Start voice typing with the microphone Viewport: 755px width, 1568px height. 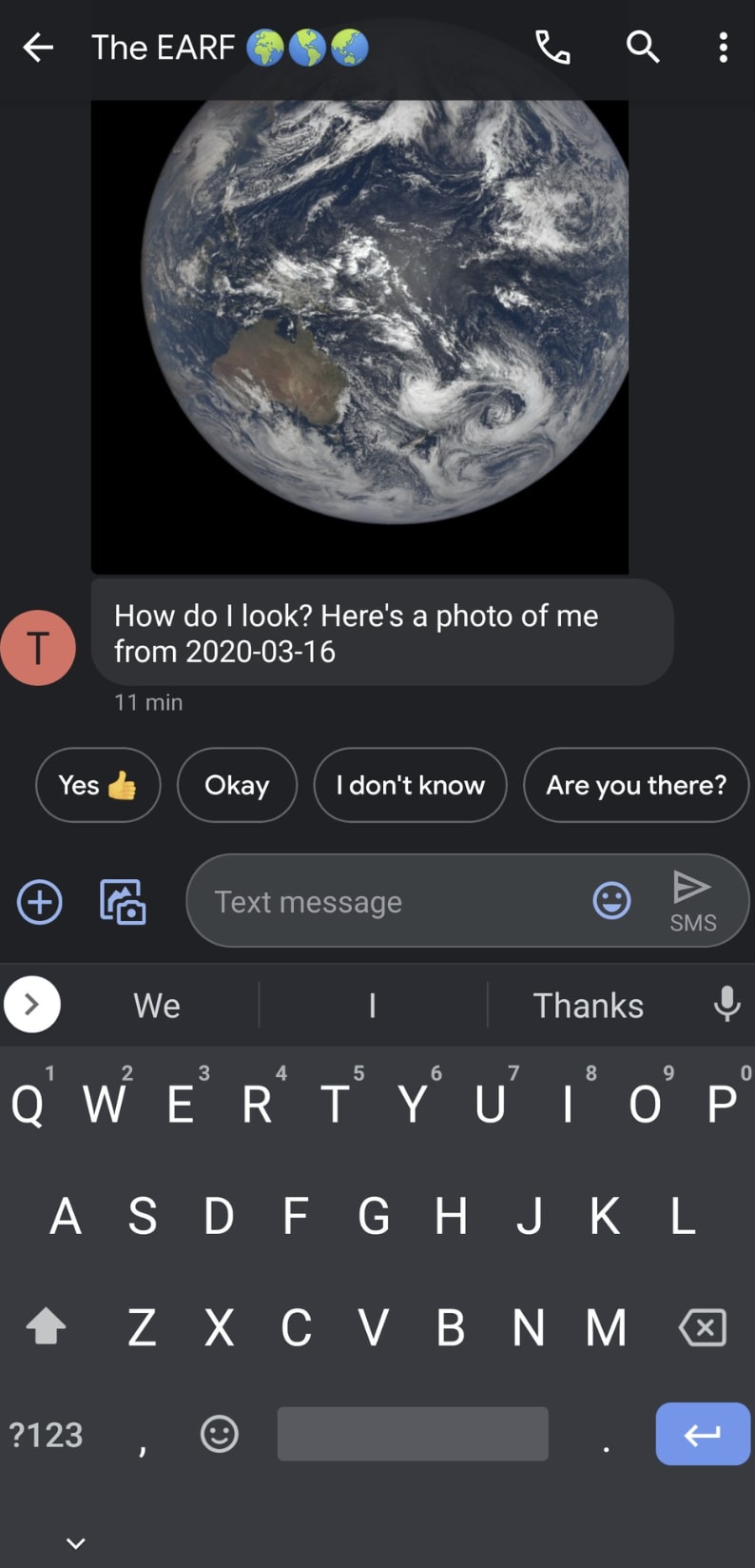[726, 1004]
